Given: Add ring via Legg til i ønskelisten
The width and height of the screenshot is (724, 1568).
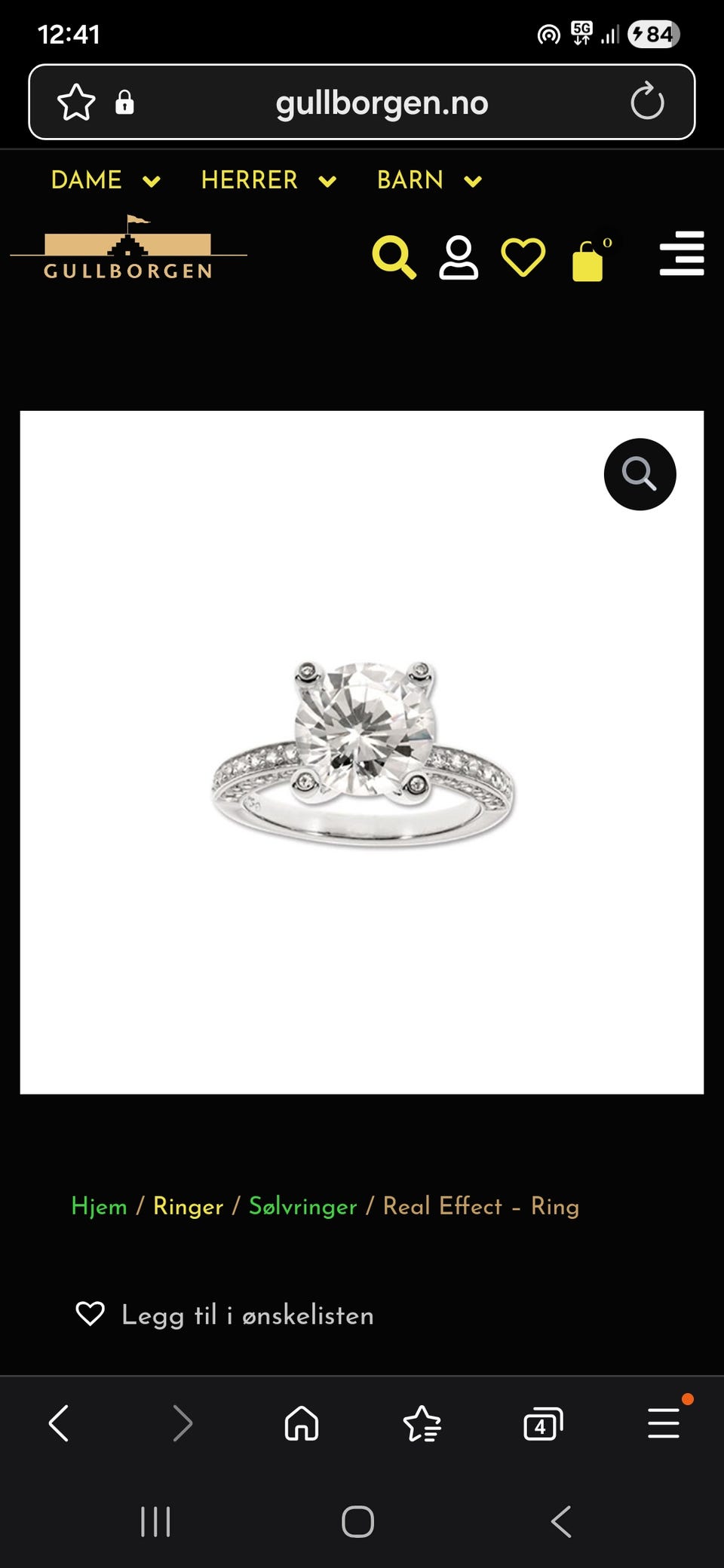Looking at the screenshot, I should click(x=225, y=1315).
